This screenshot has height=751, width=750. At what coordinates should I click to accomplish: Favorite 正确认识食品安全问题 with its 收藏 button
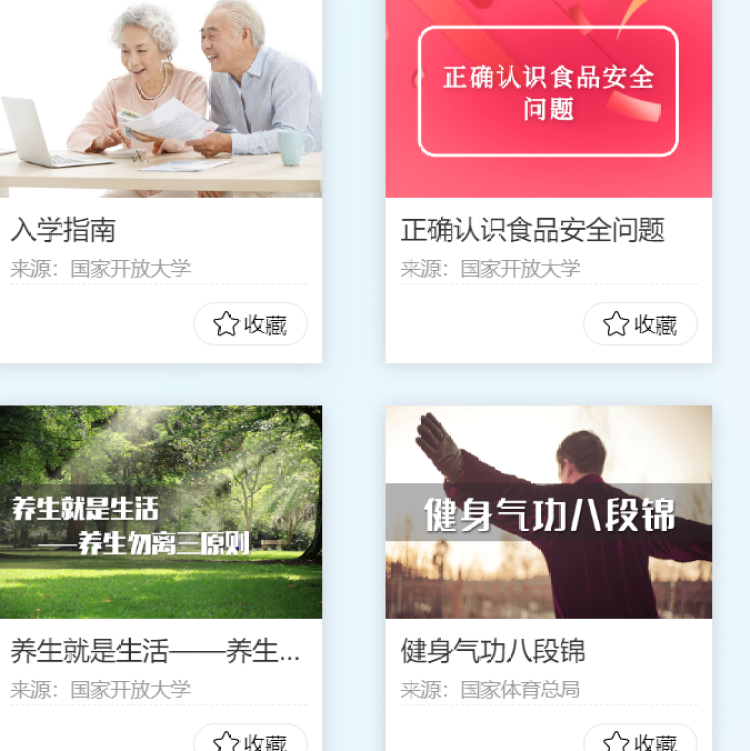(x=640, y=324)
